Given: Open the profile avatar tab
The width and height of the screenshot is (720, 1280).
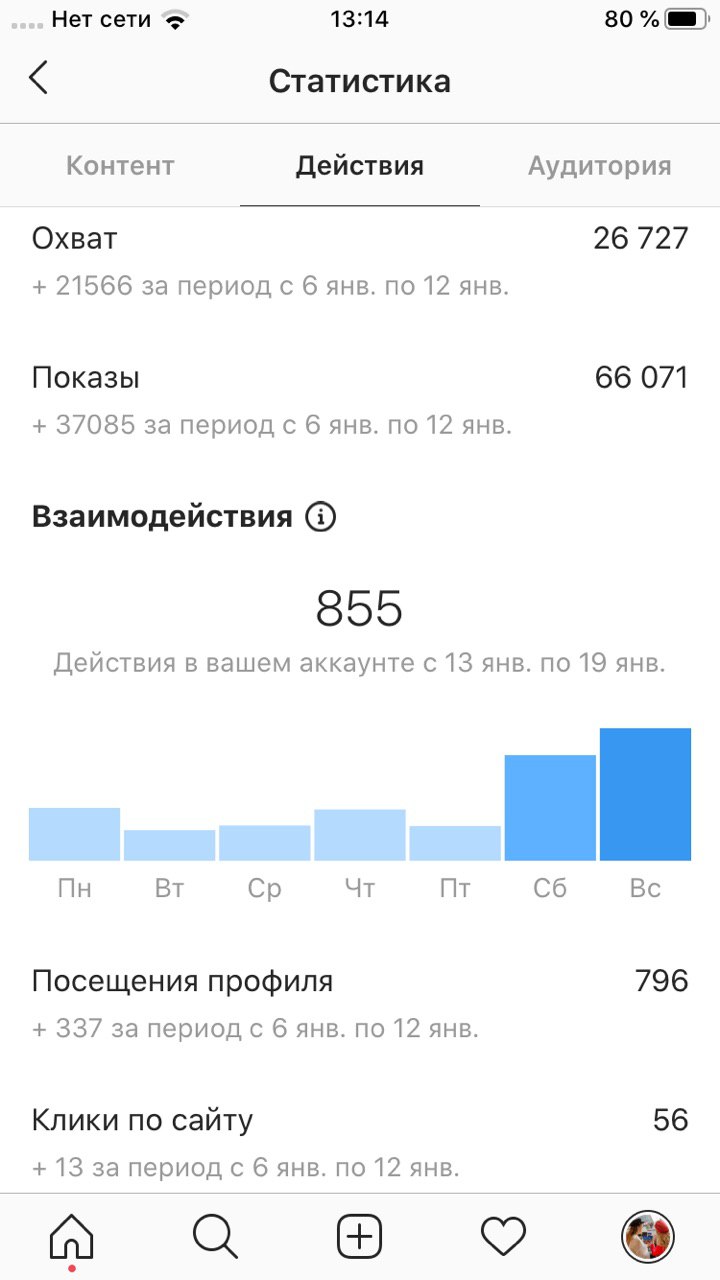Looking at the screenshot, I should 647,1238.
